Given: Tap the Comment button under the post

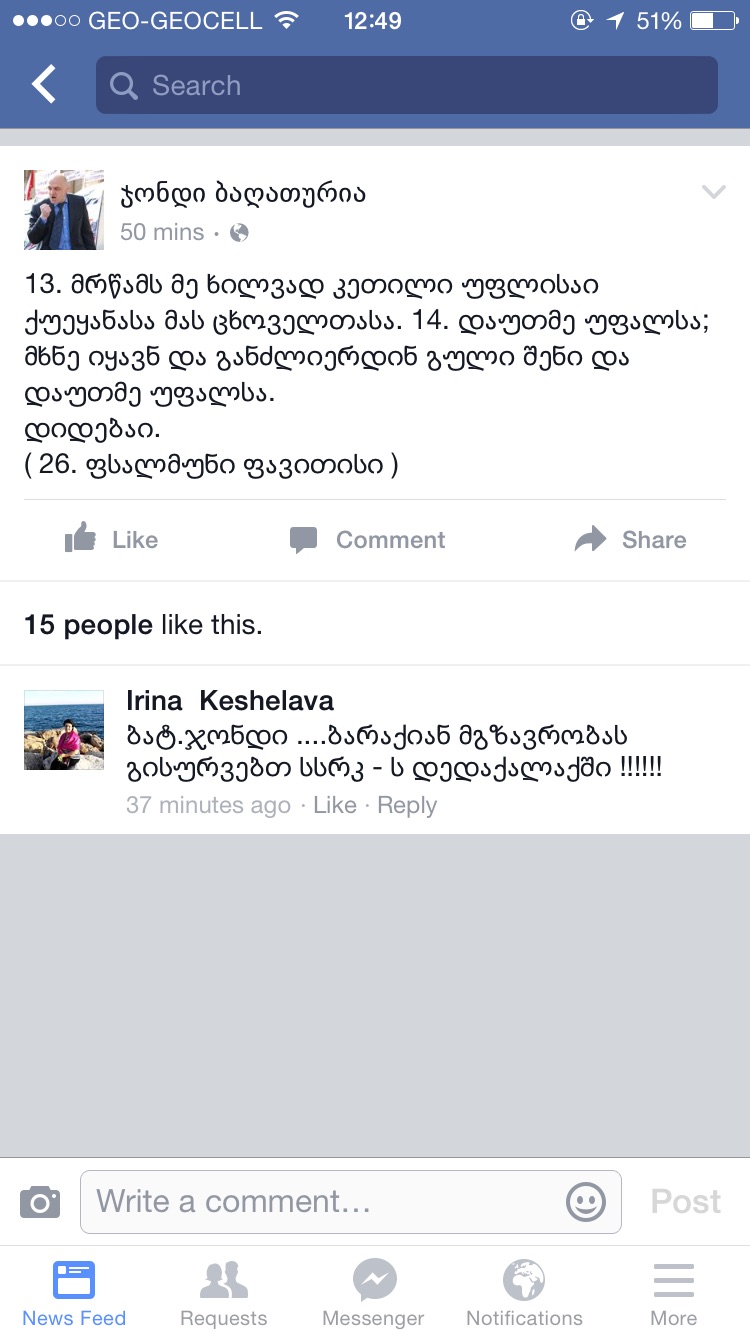Looking at the screenshot, I should 368,540.
